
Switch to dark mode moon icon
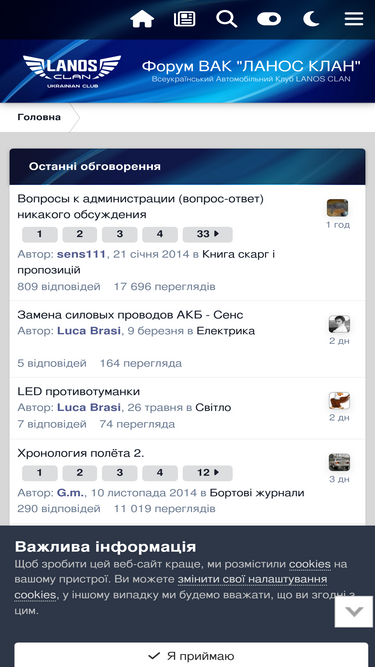[x=311, y=19]
